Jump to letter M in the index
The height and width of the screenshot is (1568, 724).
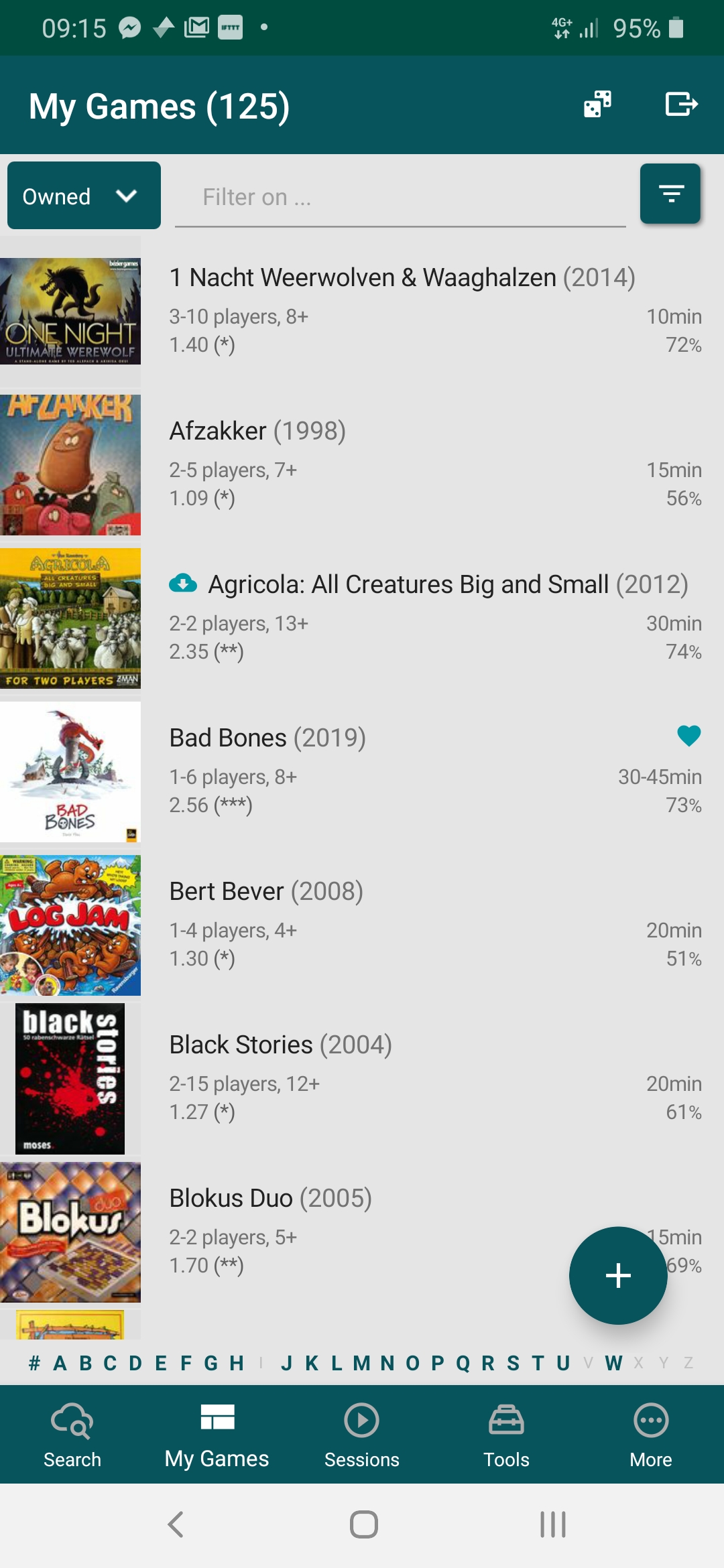(361, 1363)
